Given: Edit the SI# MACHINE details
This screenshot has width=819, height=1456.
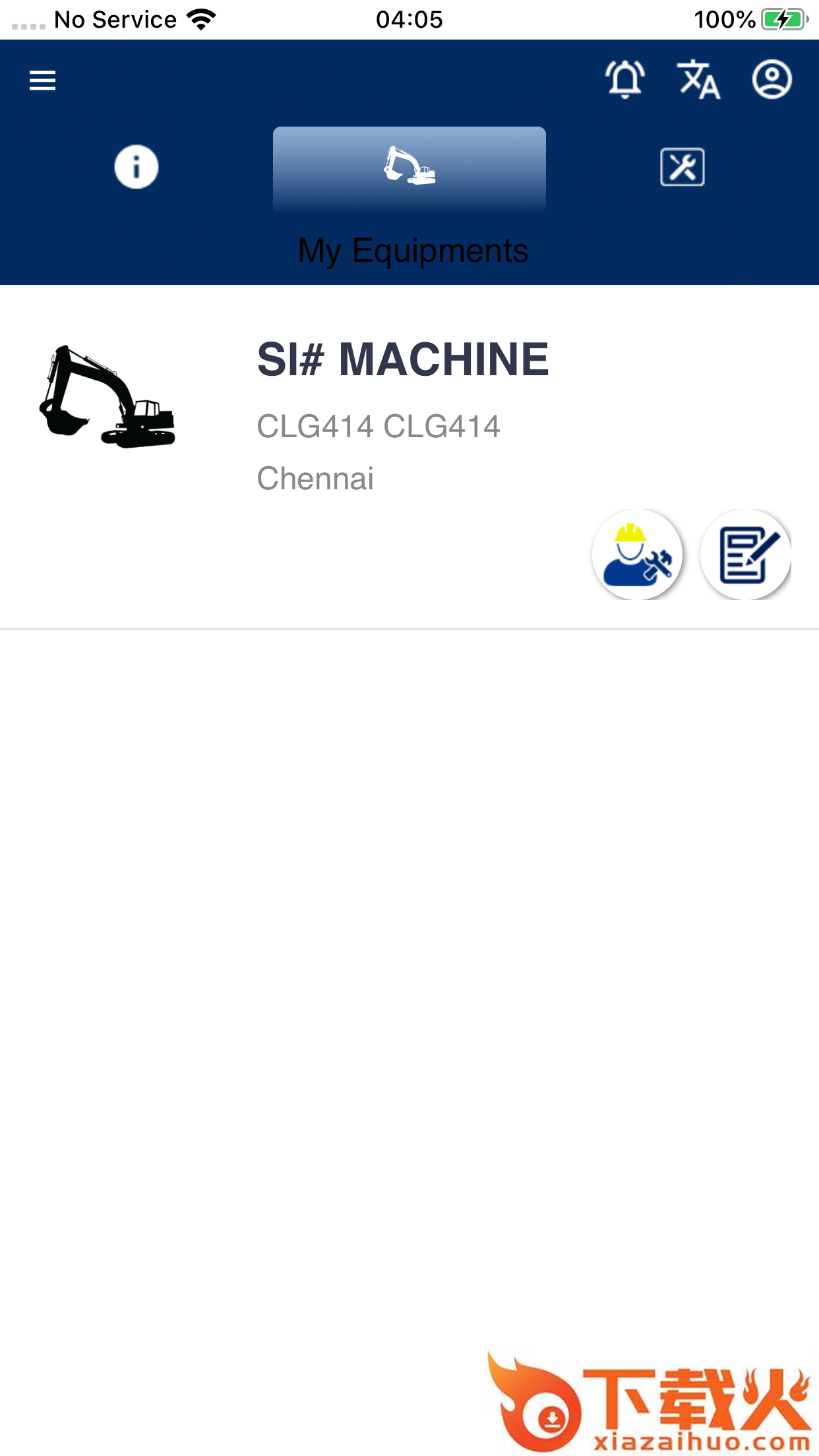Looking at the screenshot, I should (x=746, y=555).
